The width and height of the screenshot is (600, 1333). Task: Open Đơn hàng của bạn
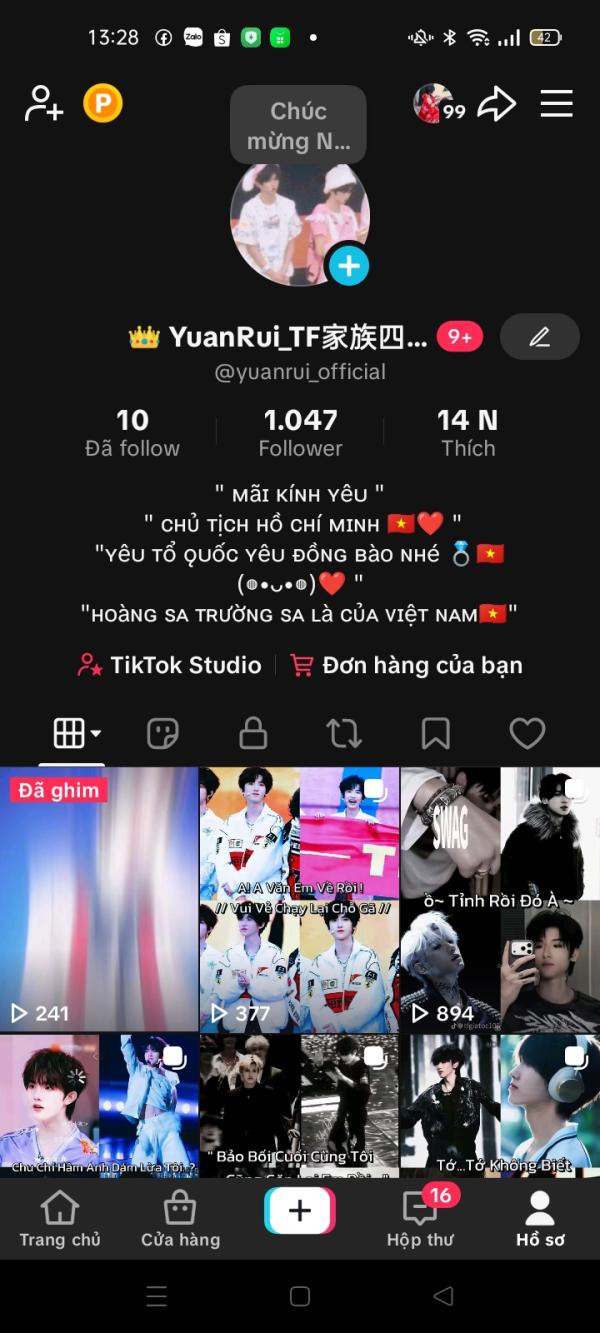(406, 665)
